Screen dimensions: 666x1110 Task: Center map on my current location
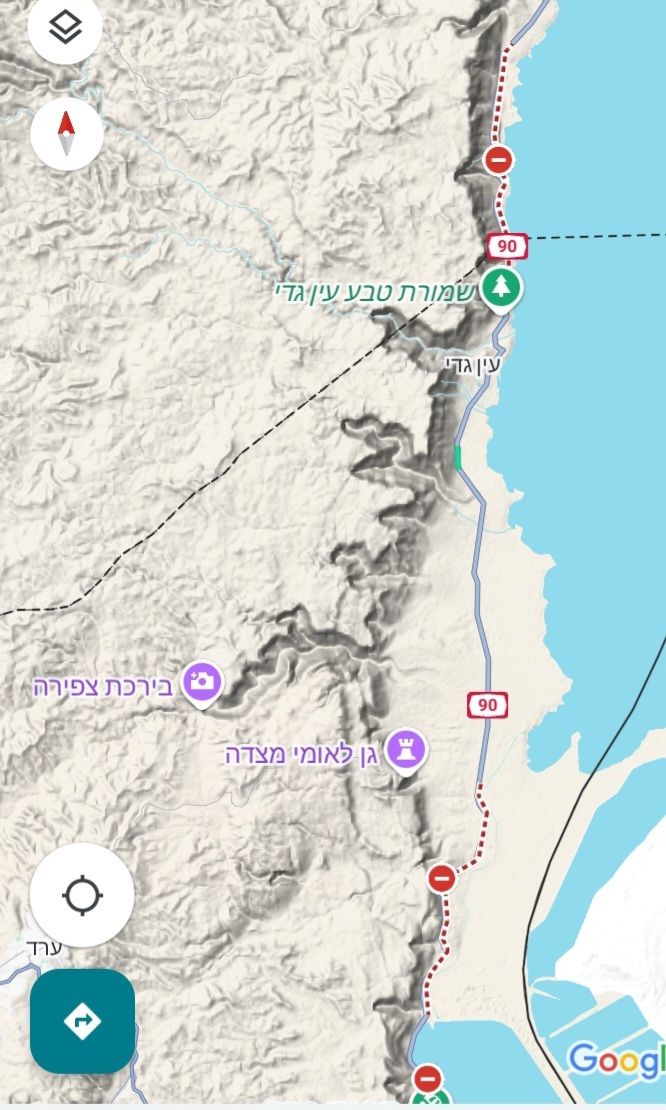(x=82, y=895)
